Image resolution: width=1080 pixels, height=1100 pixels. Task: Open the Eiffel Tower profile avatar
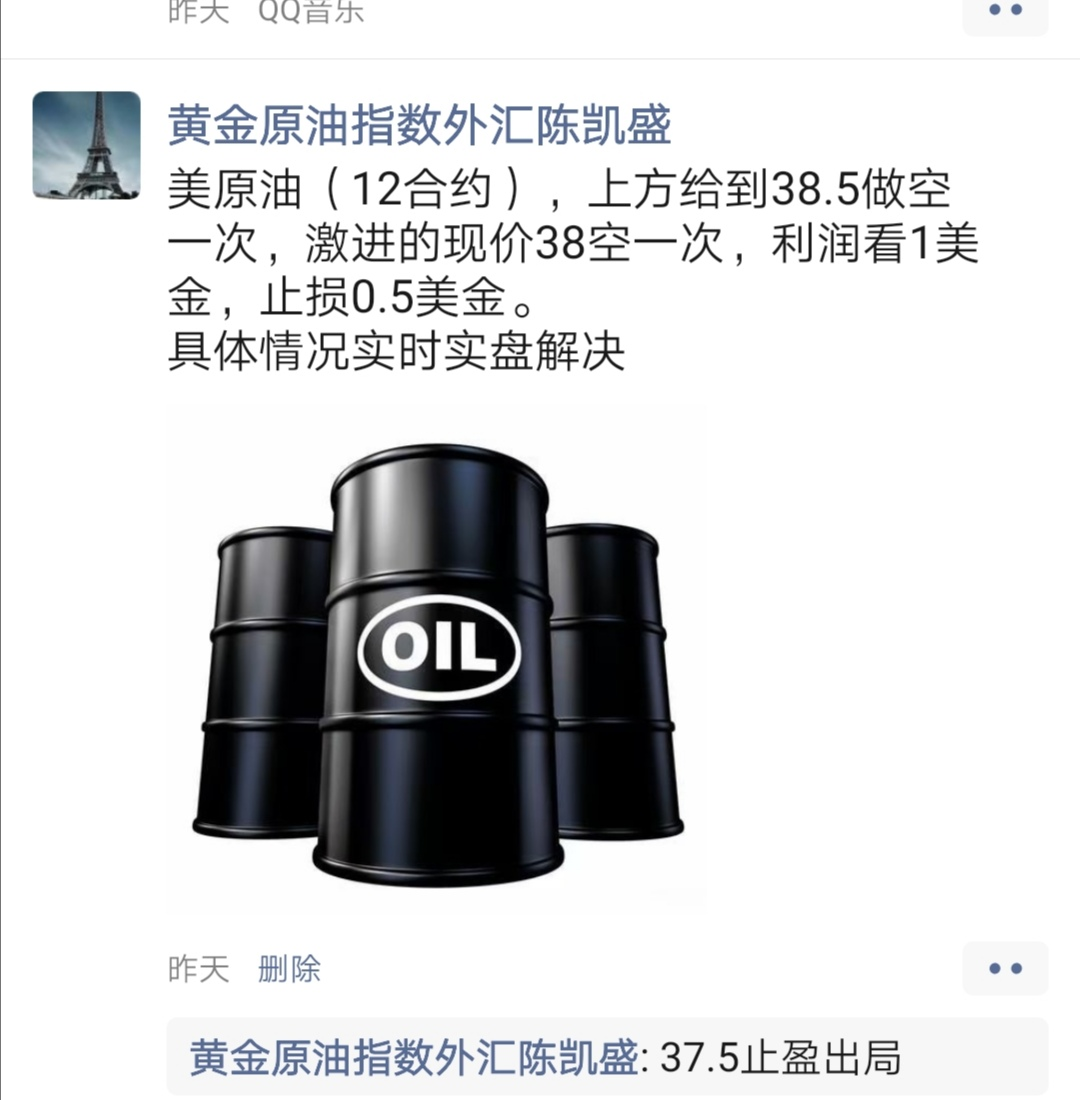click(x=86, y=145)
